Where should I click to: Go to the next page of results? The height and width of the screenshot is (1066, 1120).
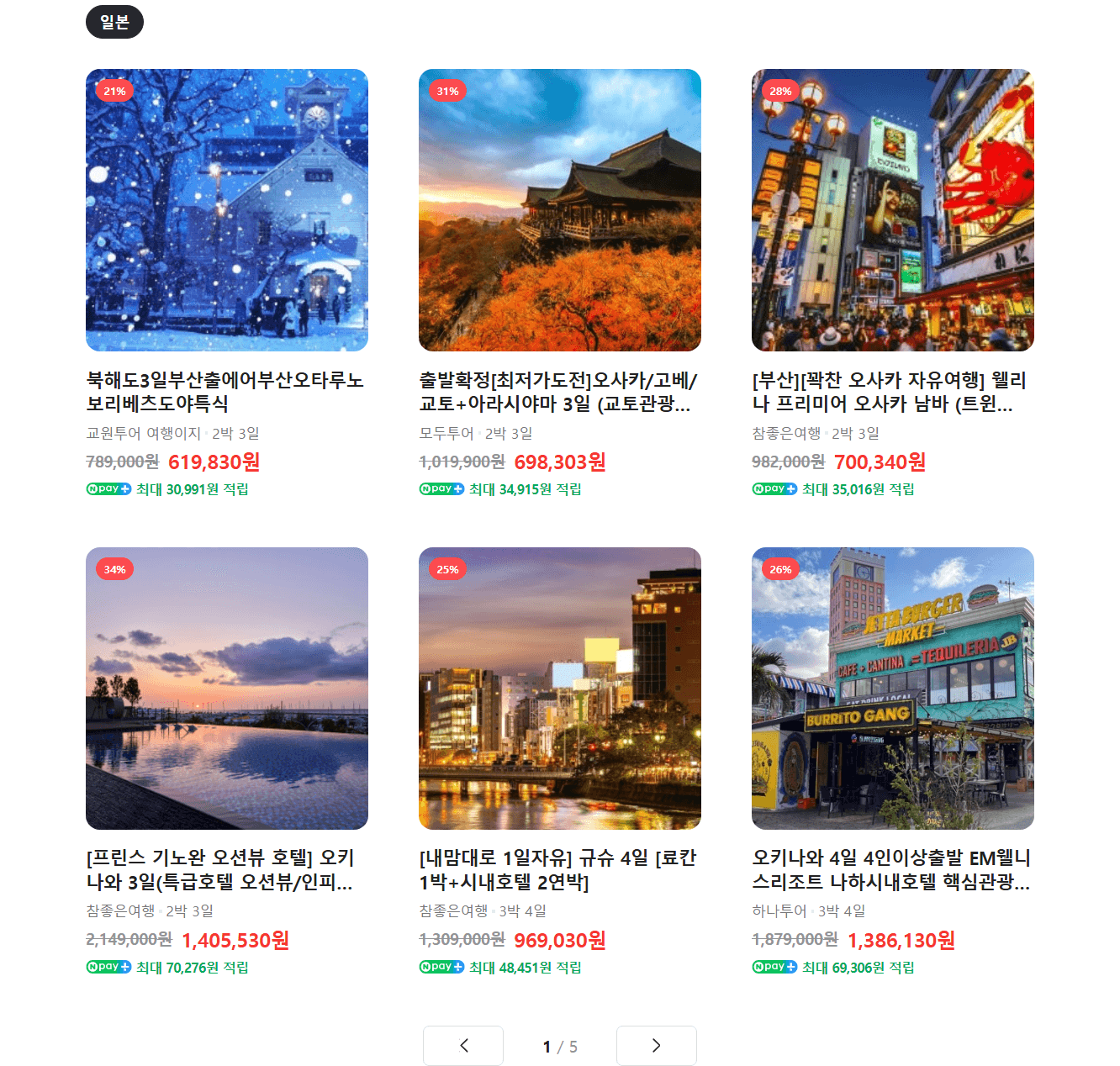click(x=656, y=1045)
